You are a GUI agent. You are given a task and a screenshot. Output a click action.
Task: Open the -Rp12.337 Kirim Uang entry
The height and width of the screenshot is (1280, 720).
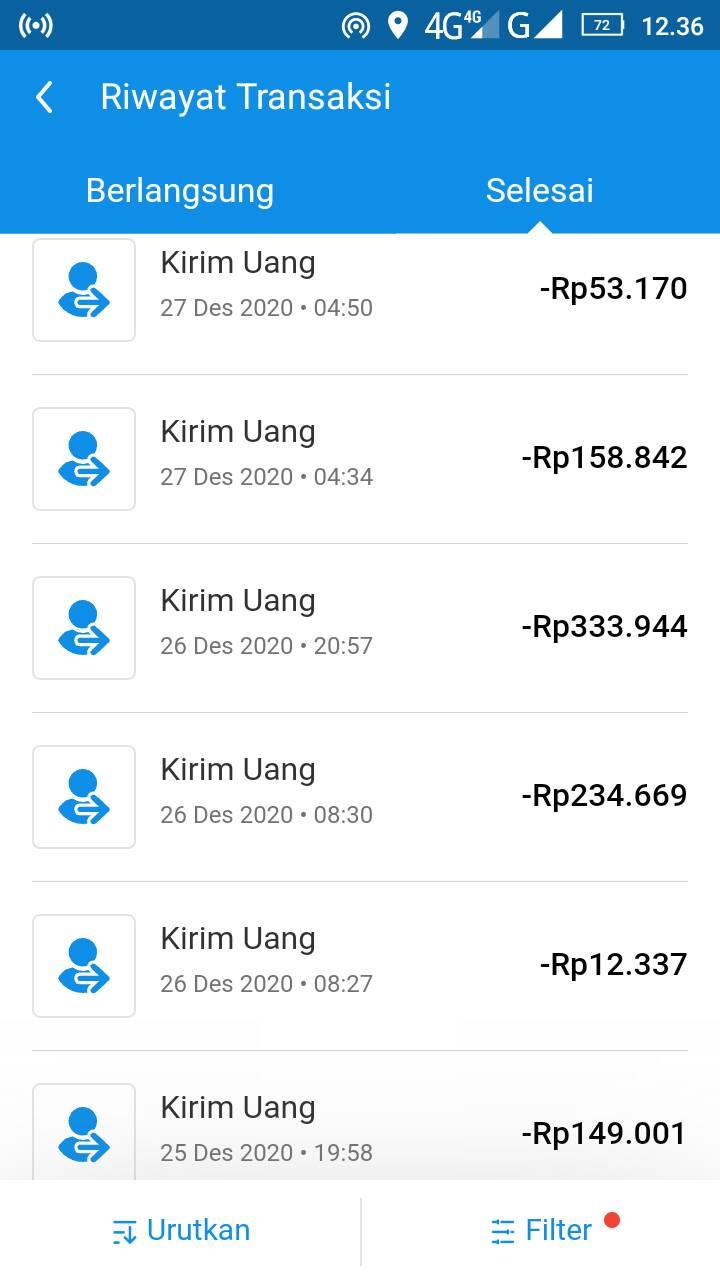point(360,966)
